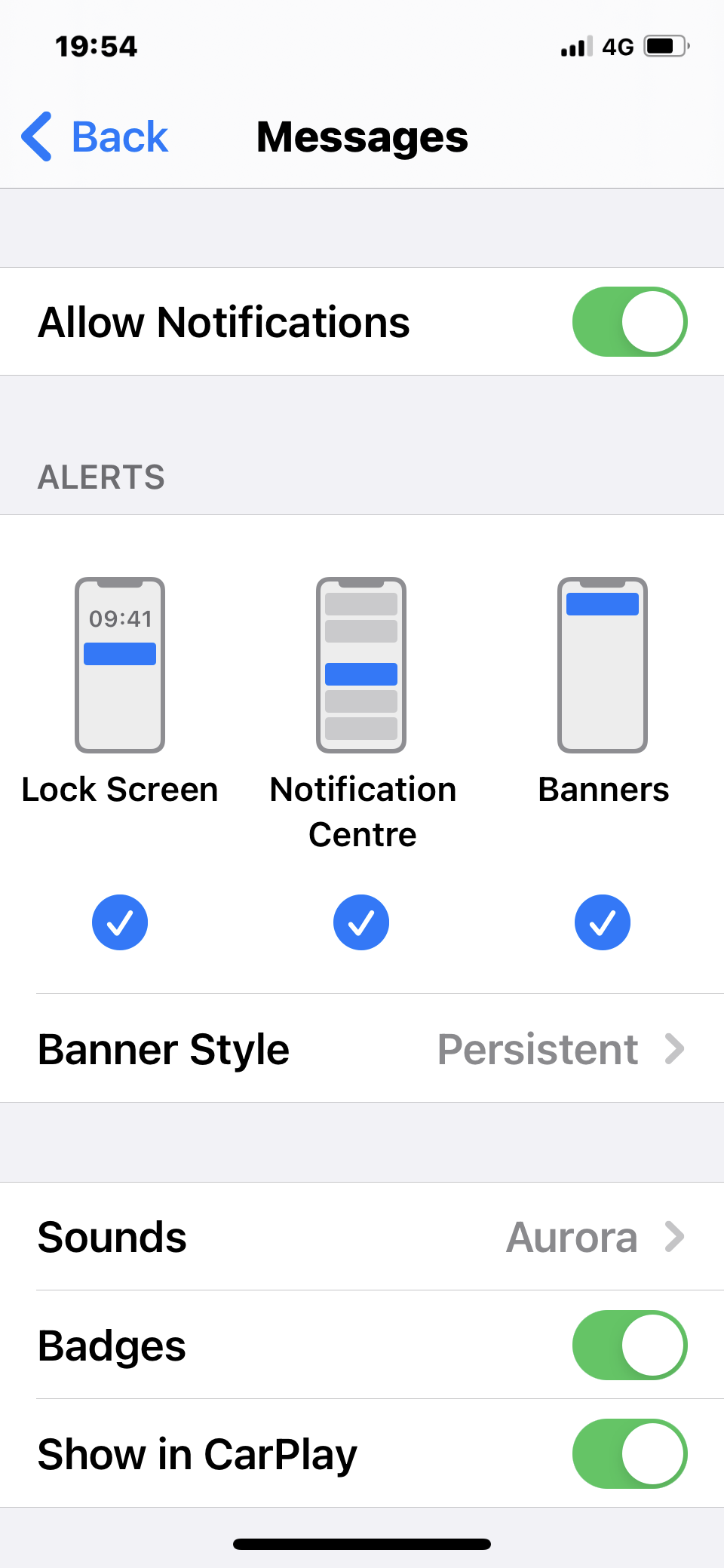
Task: Uncheck Notification Centre alerts
Action: [361, 922]
